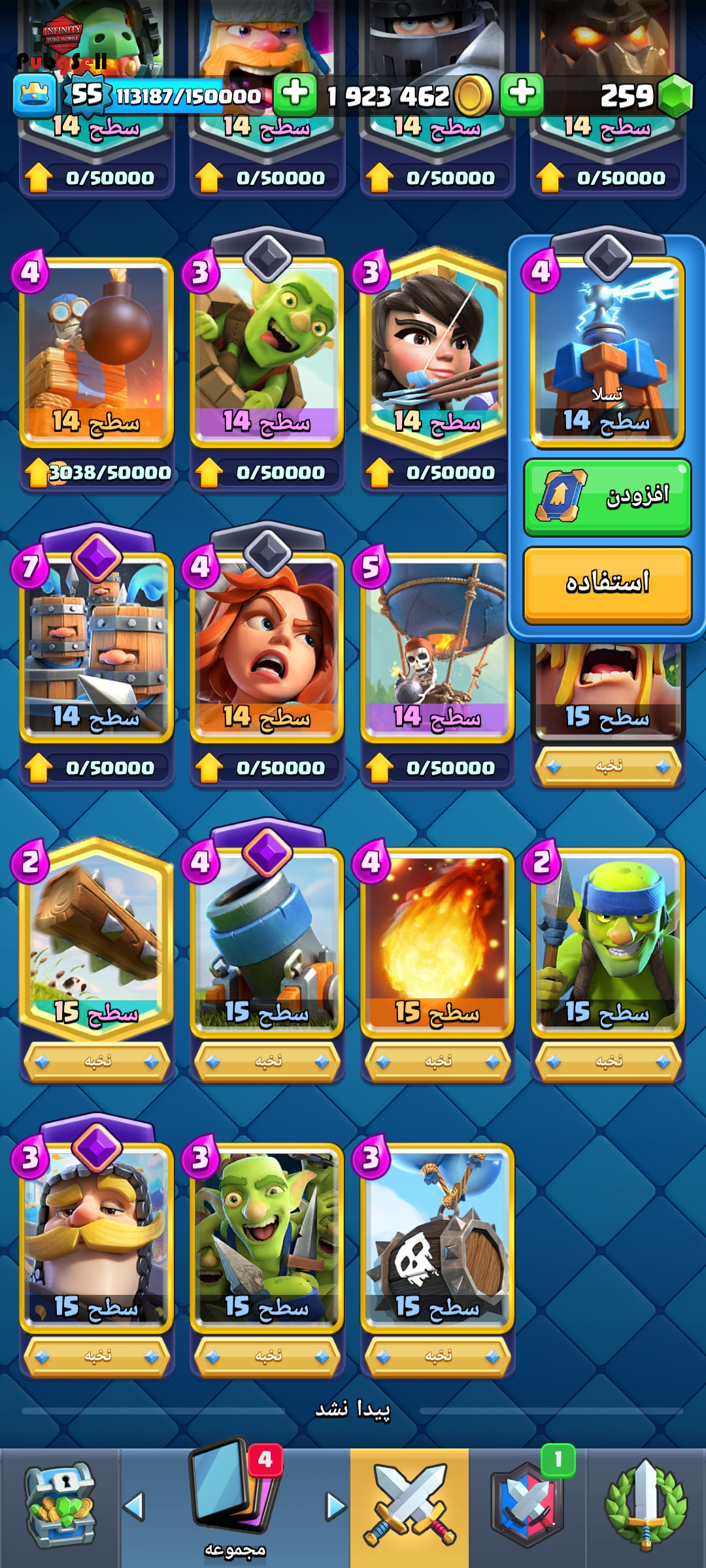The width and height of the screenshot is (706, 1568).
Task: Tap the green افزودن button on Tesla card
Action: [x=607, y=498]
